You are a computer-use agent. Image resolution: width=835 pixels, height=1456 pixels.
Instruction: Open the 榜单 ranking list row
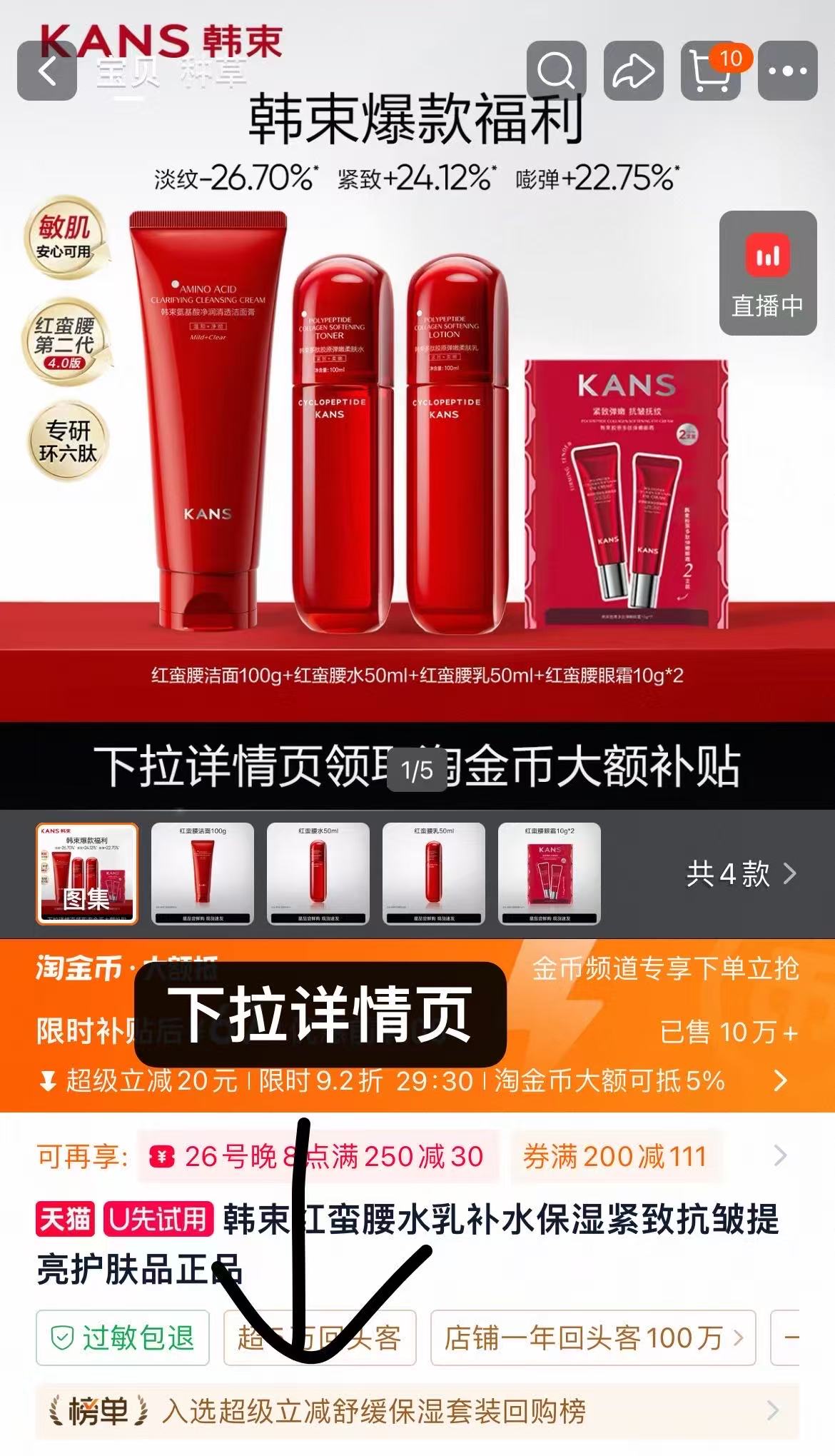[x=417, y=1411]
